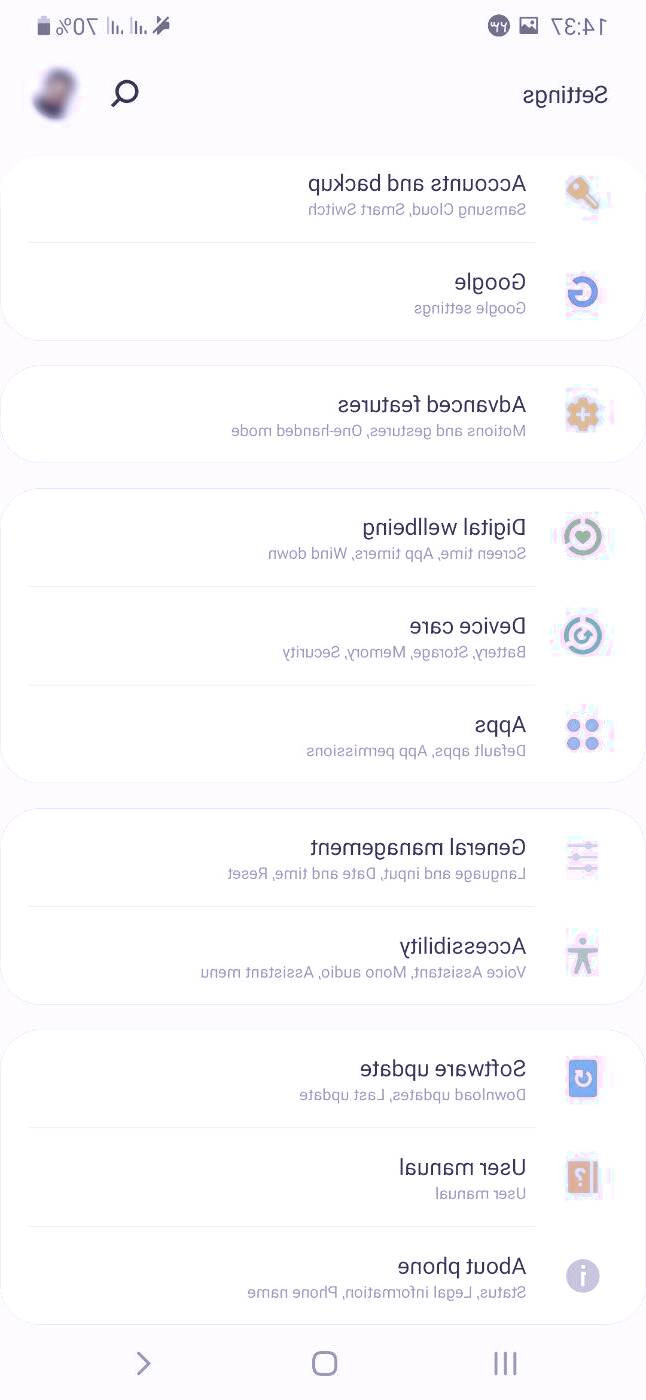Screen dimensions: 646x1400
Task: Open Accounts and backup settings
Action: click(416, 194)
